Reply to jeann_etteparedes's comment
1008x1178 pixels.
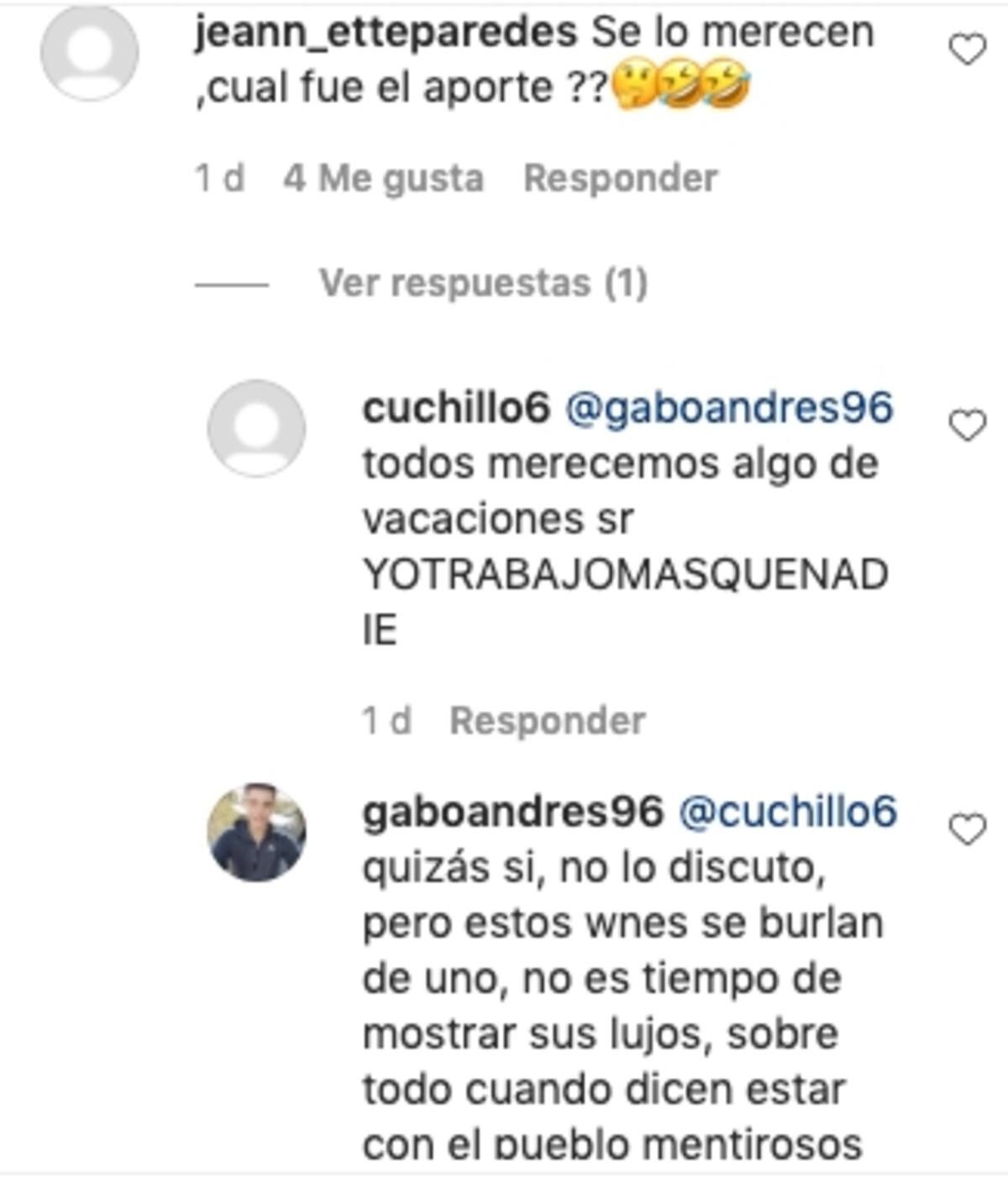(620, 178)
